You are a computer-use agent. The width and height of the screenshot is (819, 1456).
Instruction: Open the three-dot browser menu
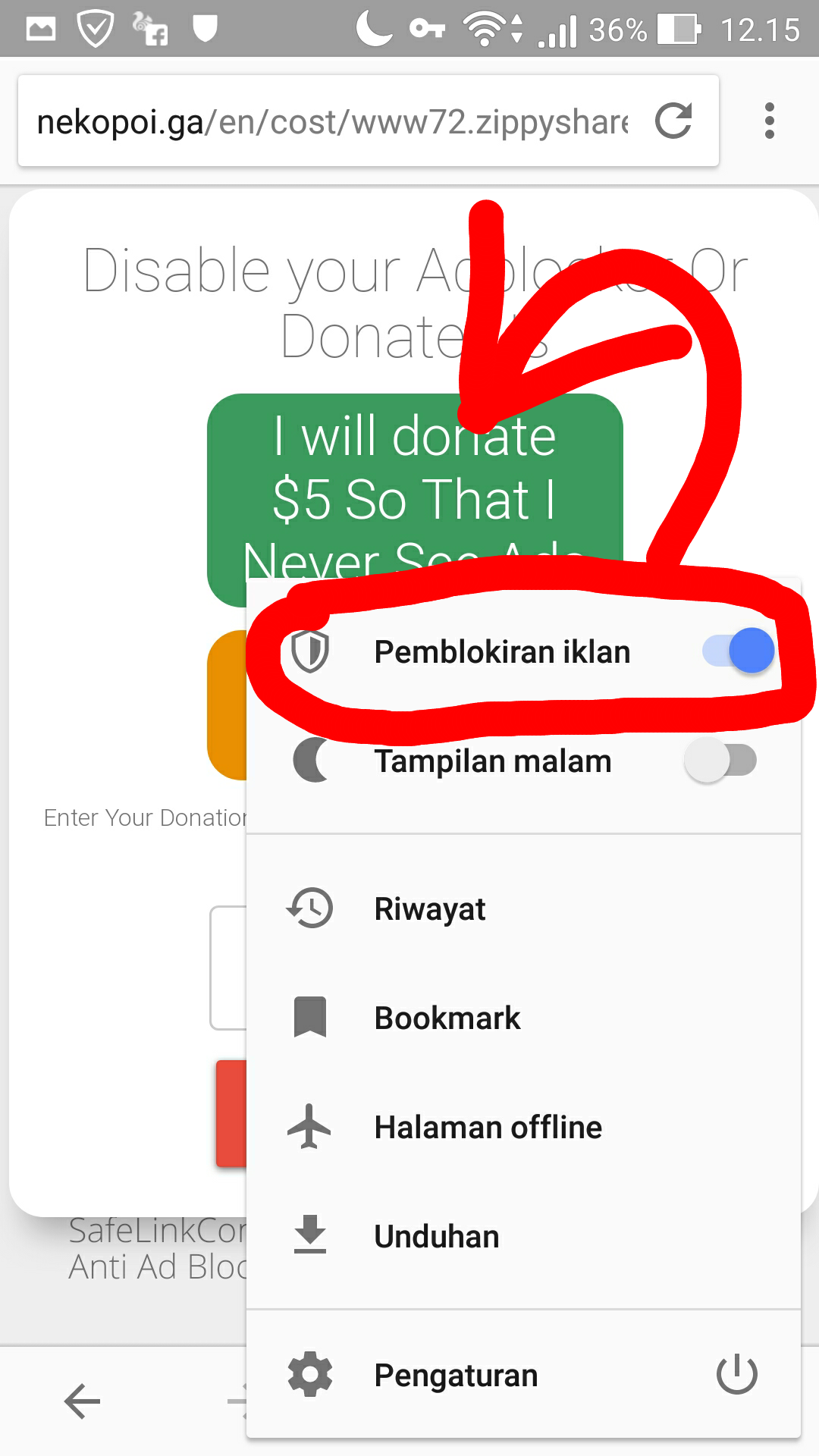[x=770, y=121]
